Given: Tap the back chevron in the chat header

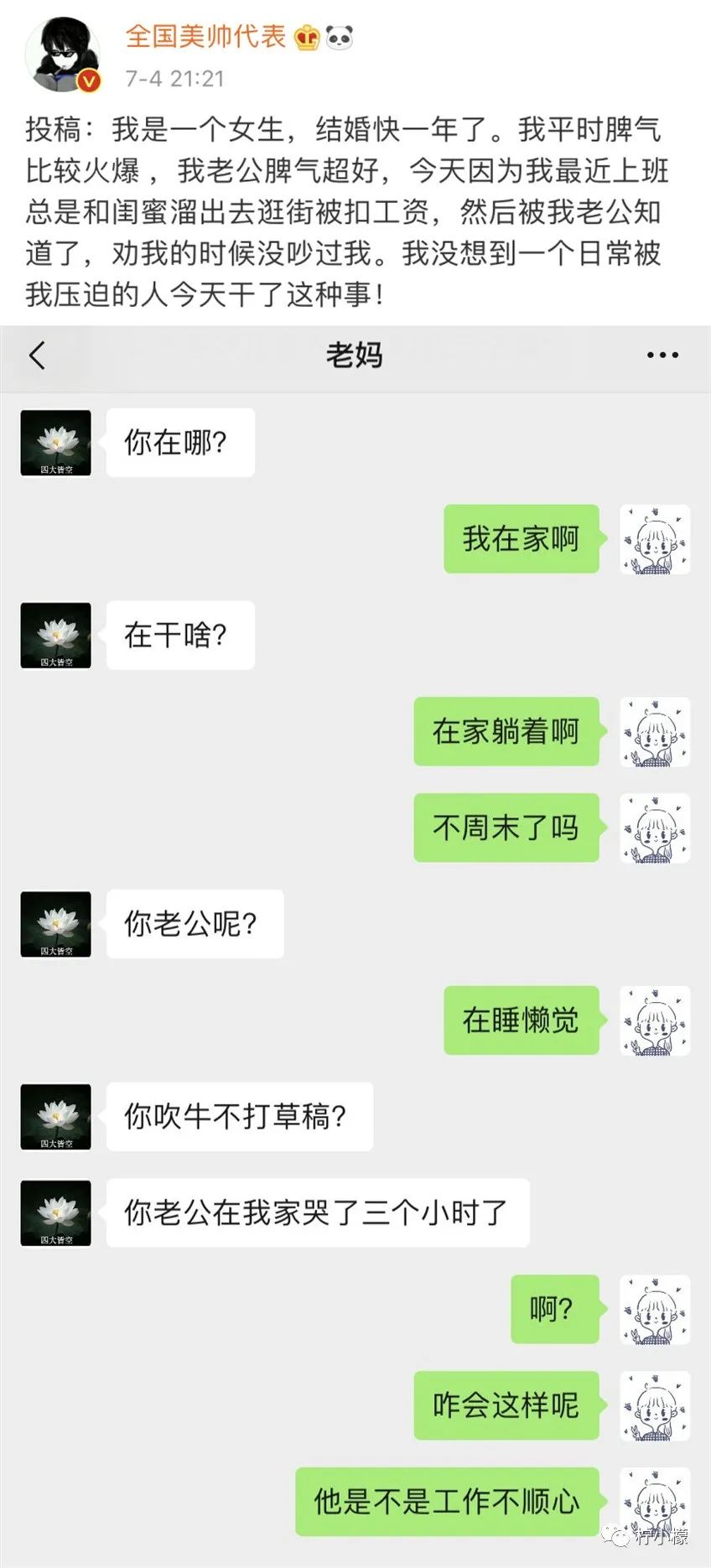Looking at the screenshot, I should pyautogui.click(x=35, y=355).
